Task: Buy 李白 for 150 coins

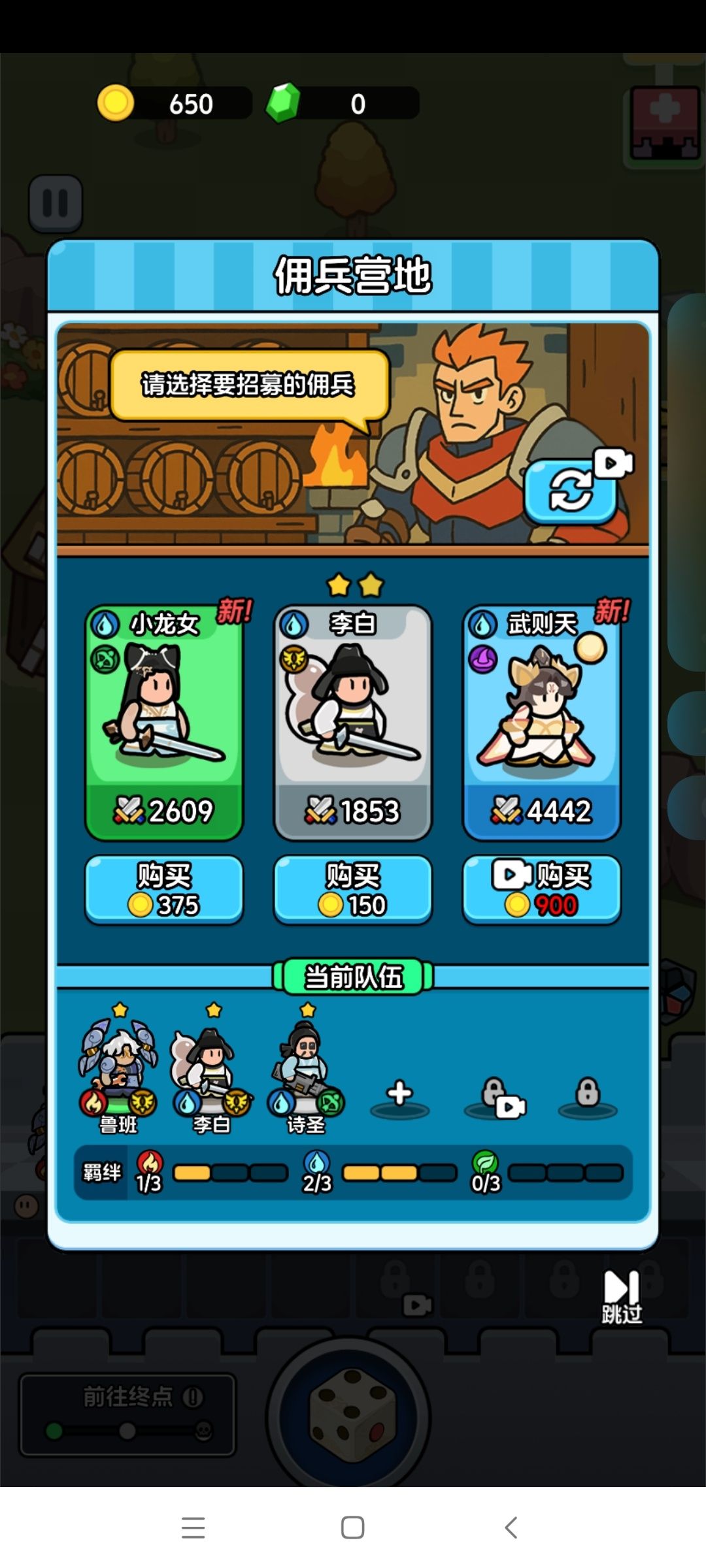Action: [353, 890]
